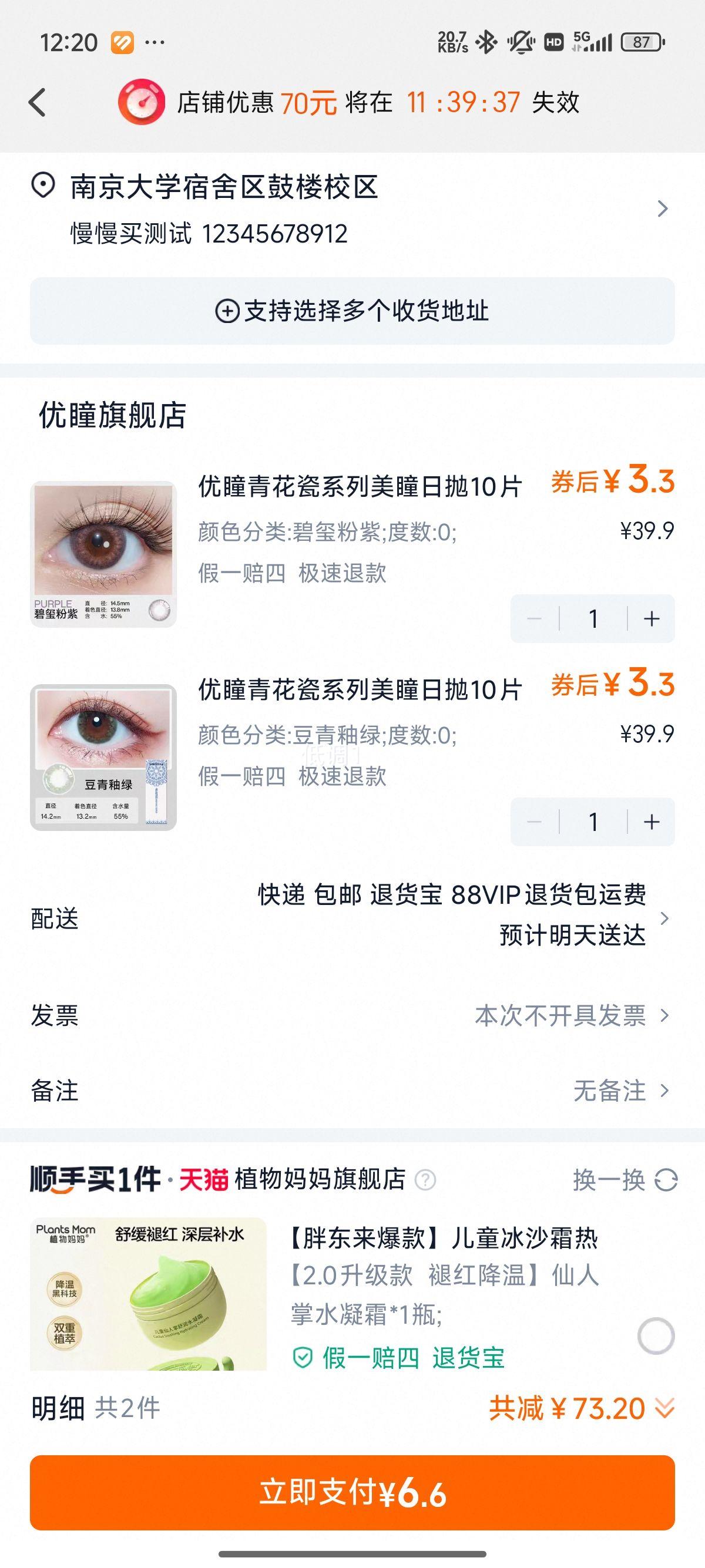Screen dimensions: 705x1568
Task: Open 碧玺粉紫 product thumbnail
Action: pyautogui.click(x=103, y=554)
